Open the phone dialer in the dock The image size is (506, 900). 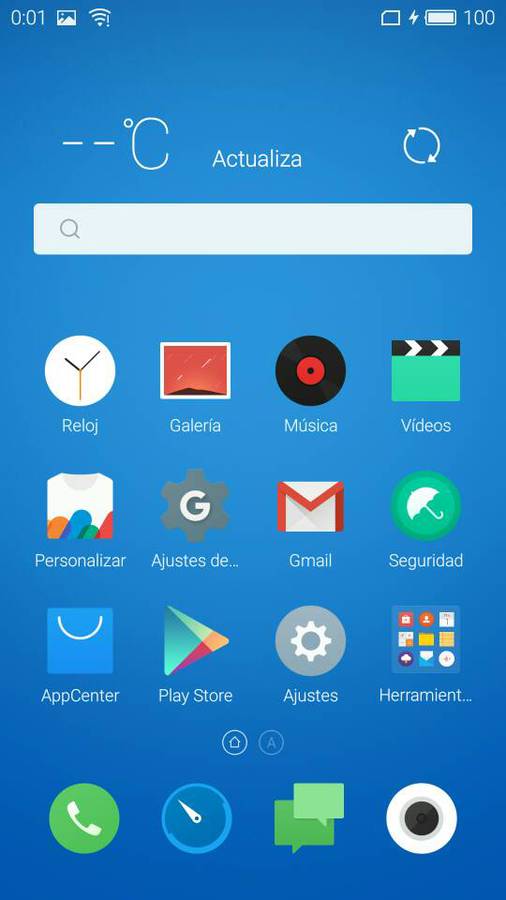point(84,818)
